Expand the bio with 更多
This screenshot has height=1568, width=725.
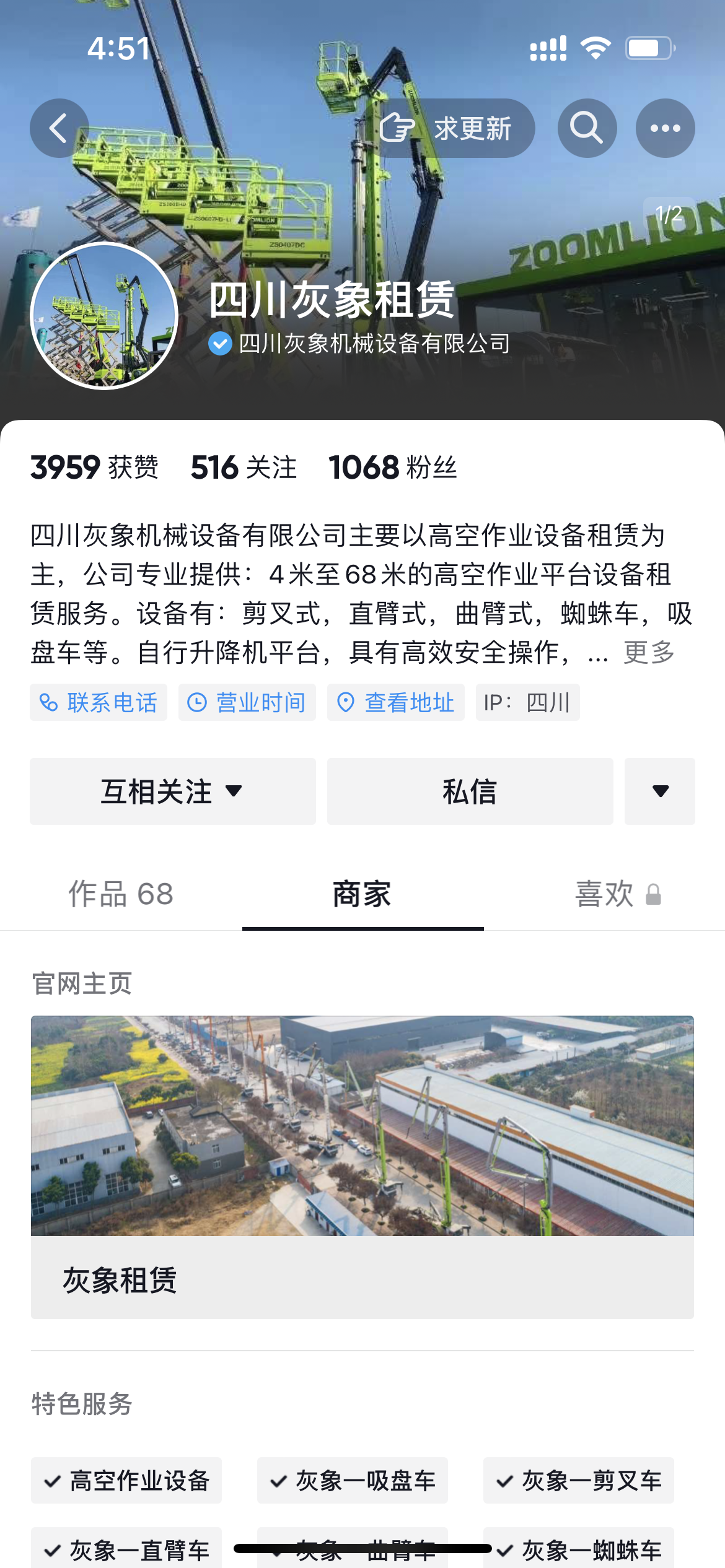tap(649, 652)
